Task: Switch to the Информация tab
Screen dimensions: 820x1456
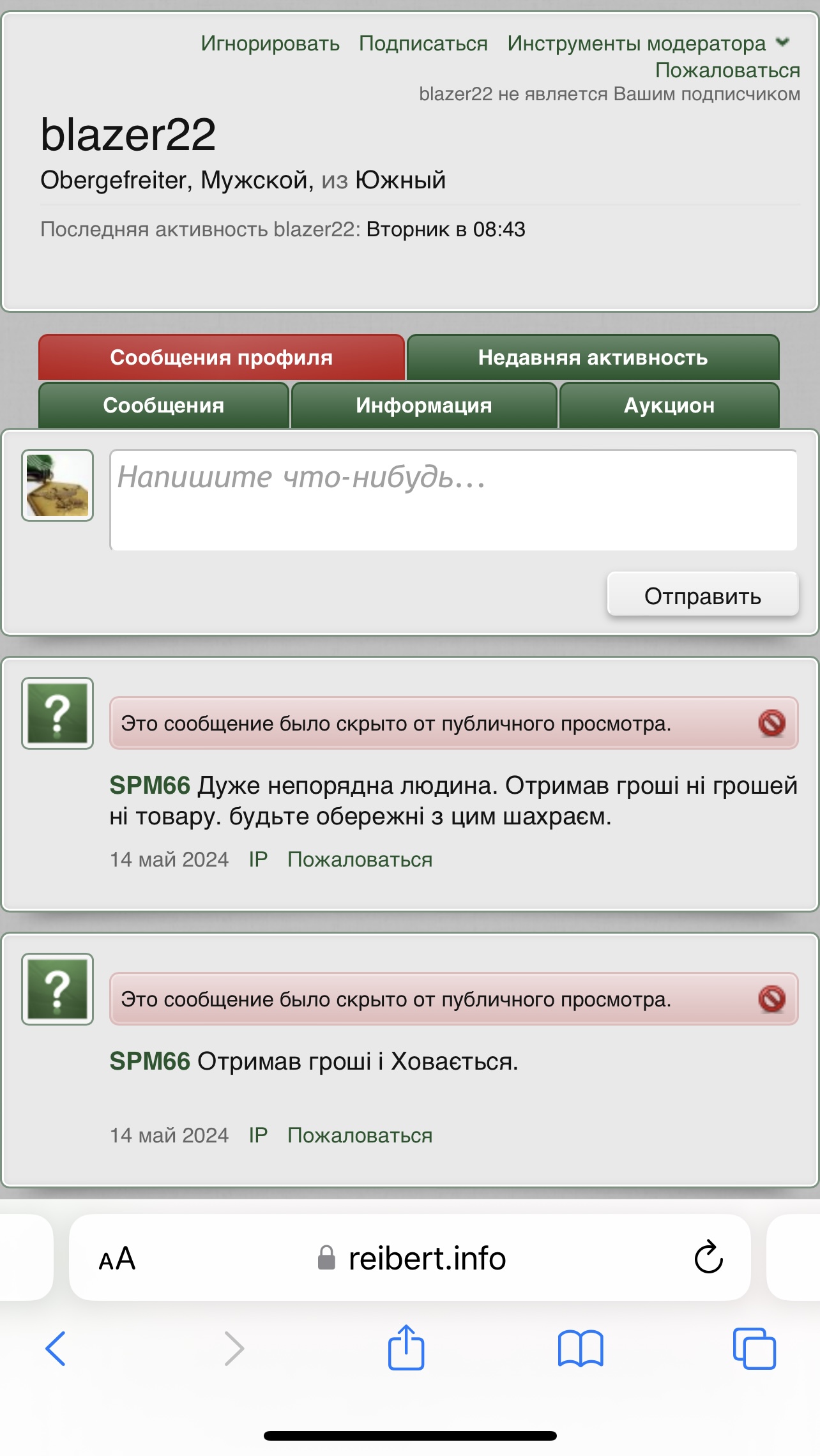Action: (423, 406)
